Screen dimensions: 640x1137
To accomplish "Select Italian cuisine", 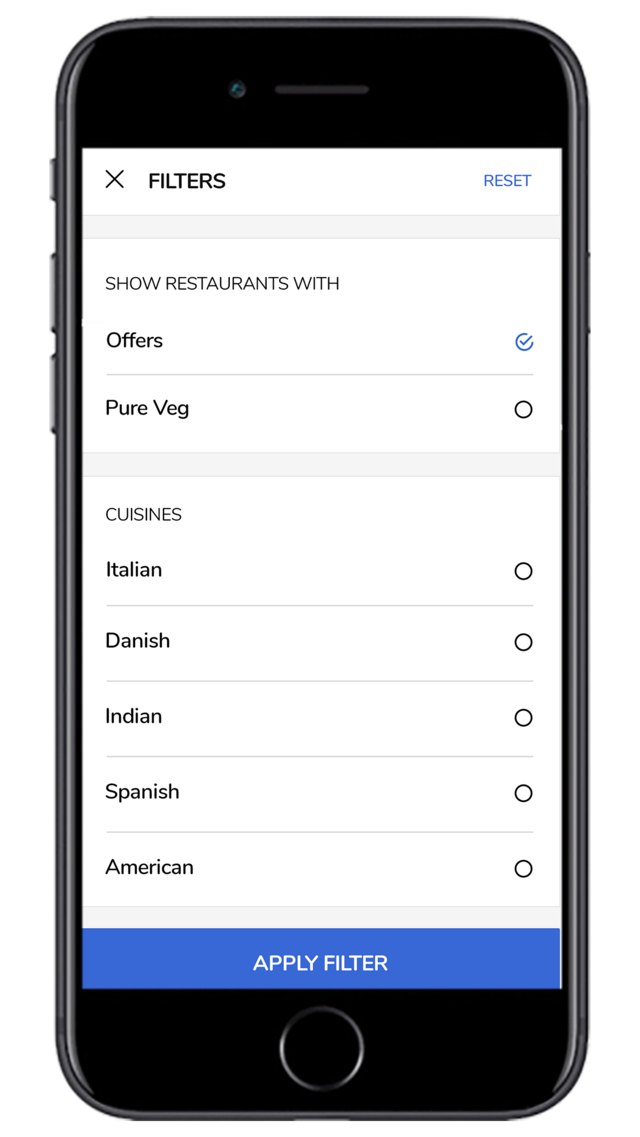I will click(x=523, y=571).
